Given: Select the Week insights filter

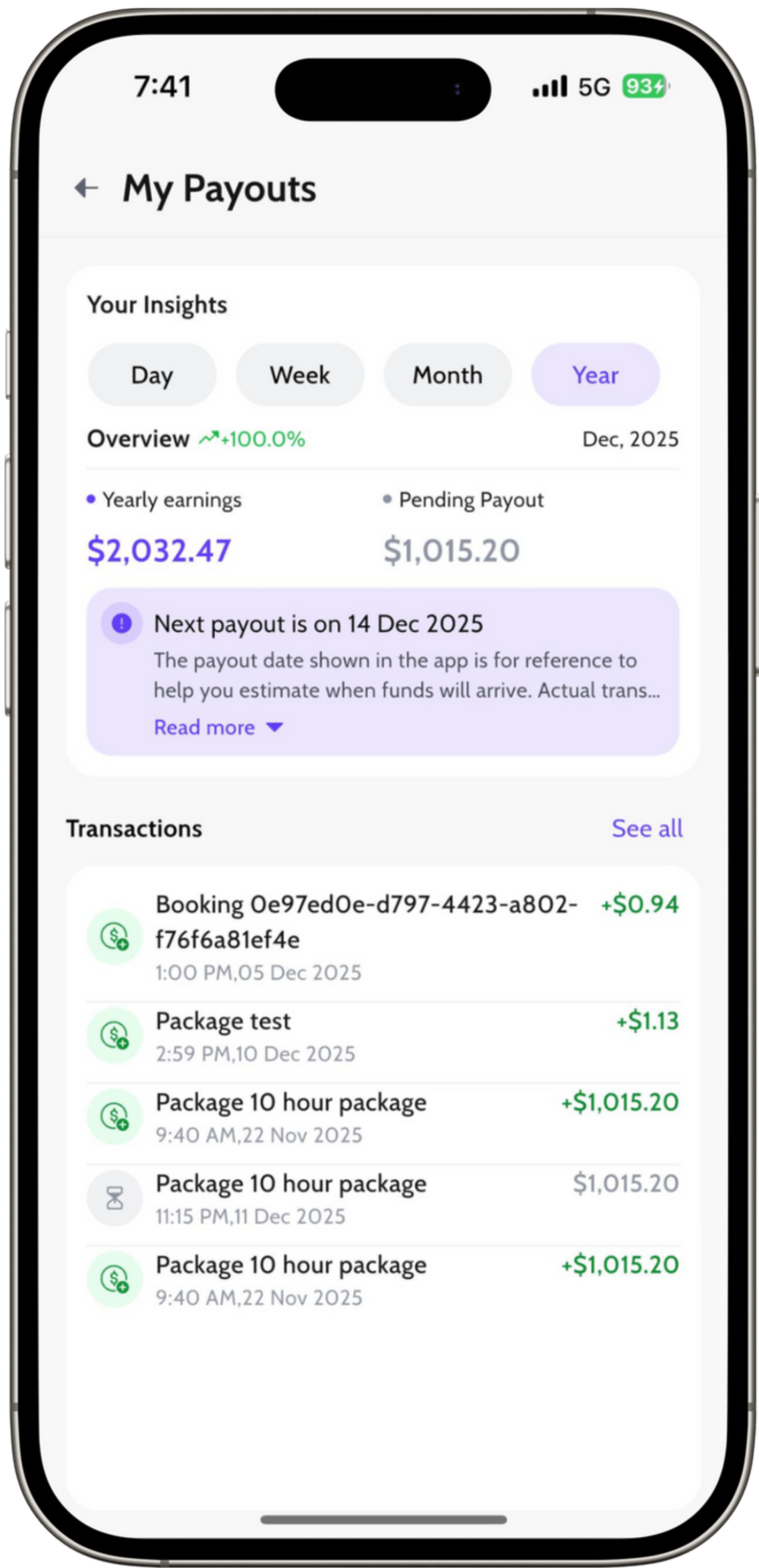Looking at the screenshot, I should [300, 375].
